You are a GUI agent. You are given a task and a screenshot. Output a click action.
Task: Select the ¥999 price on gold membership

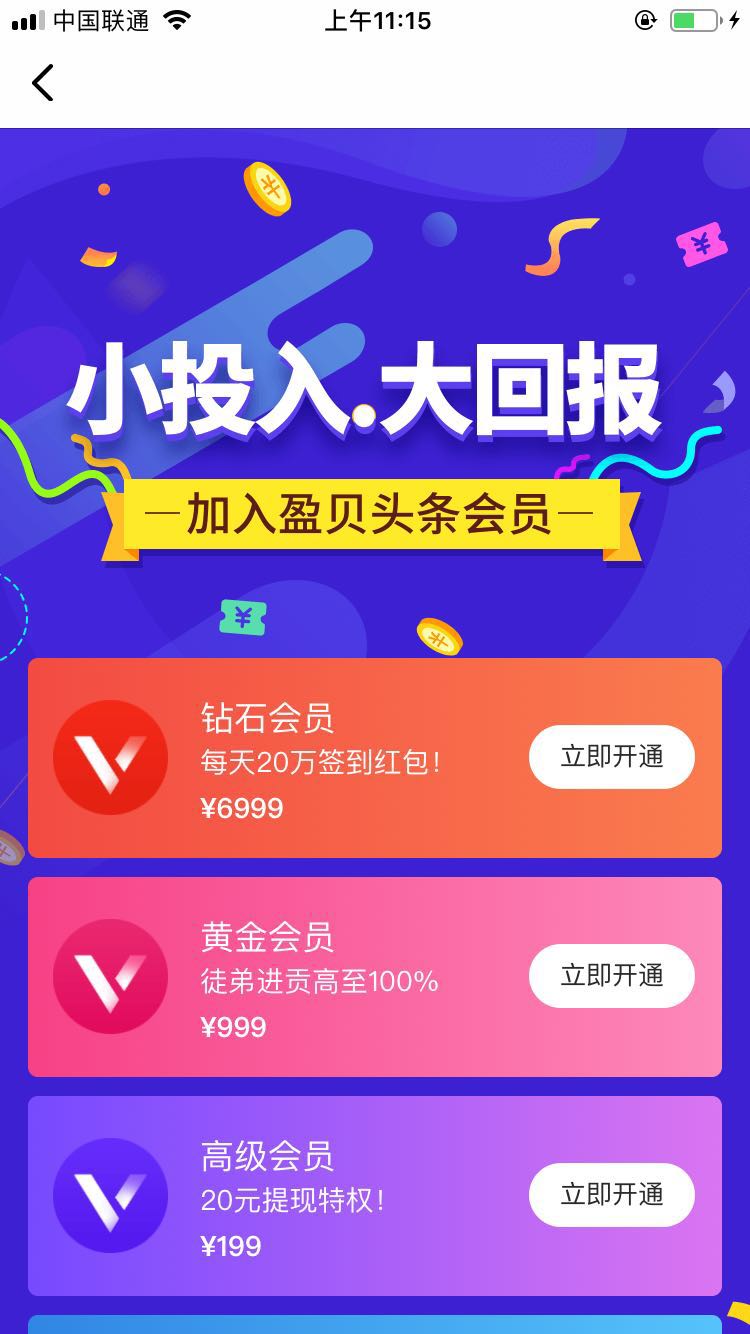click(x=233, y=1027)
